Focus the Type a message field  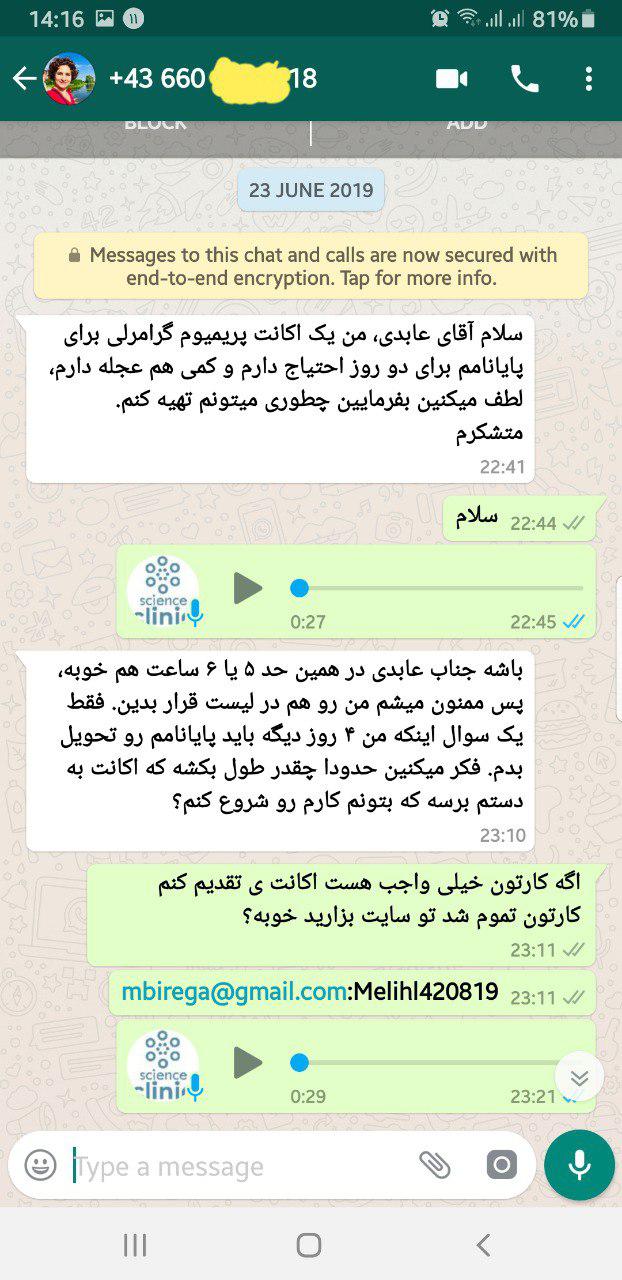tap(240, 1166)
